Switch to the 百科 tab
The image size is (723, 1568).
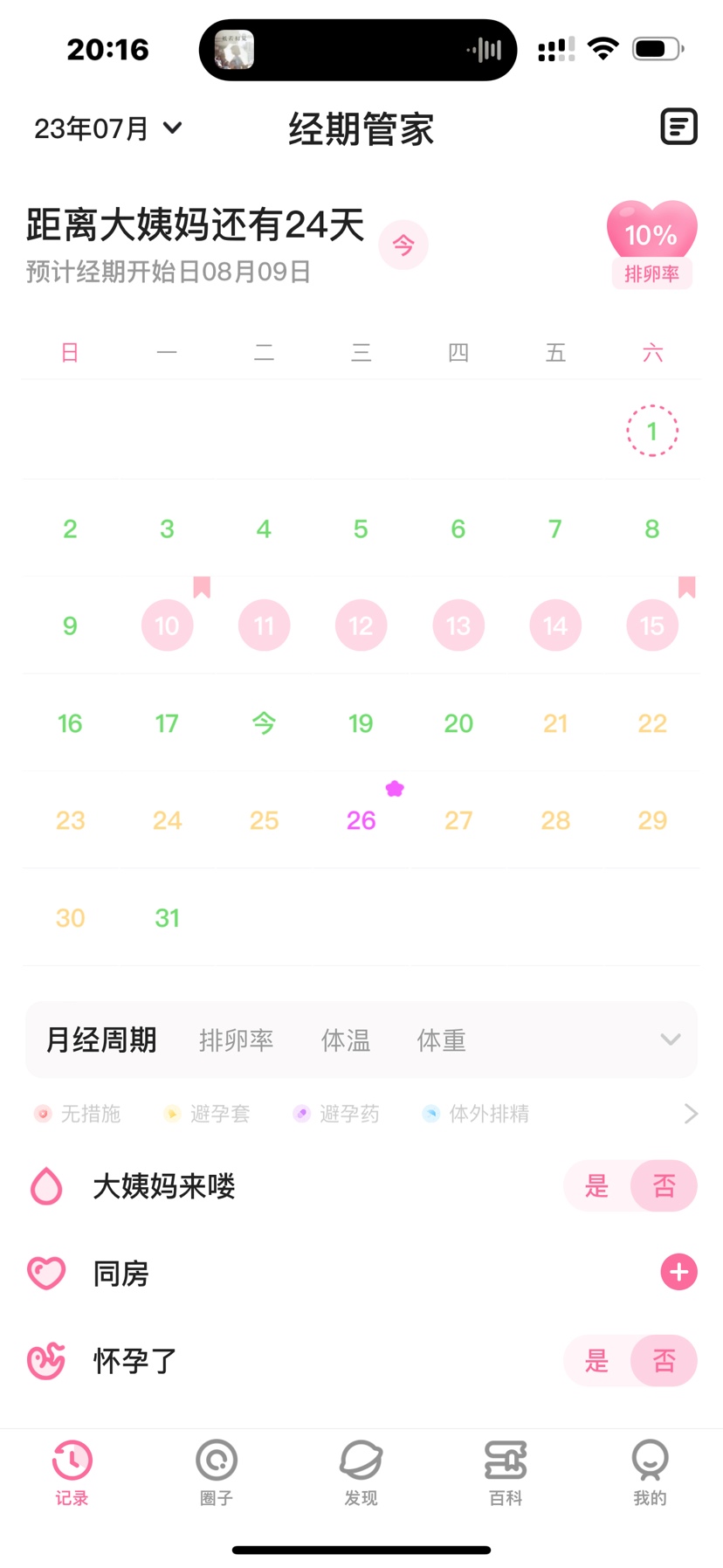tap(506, 1473)
